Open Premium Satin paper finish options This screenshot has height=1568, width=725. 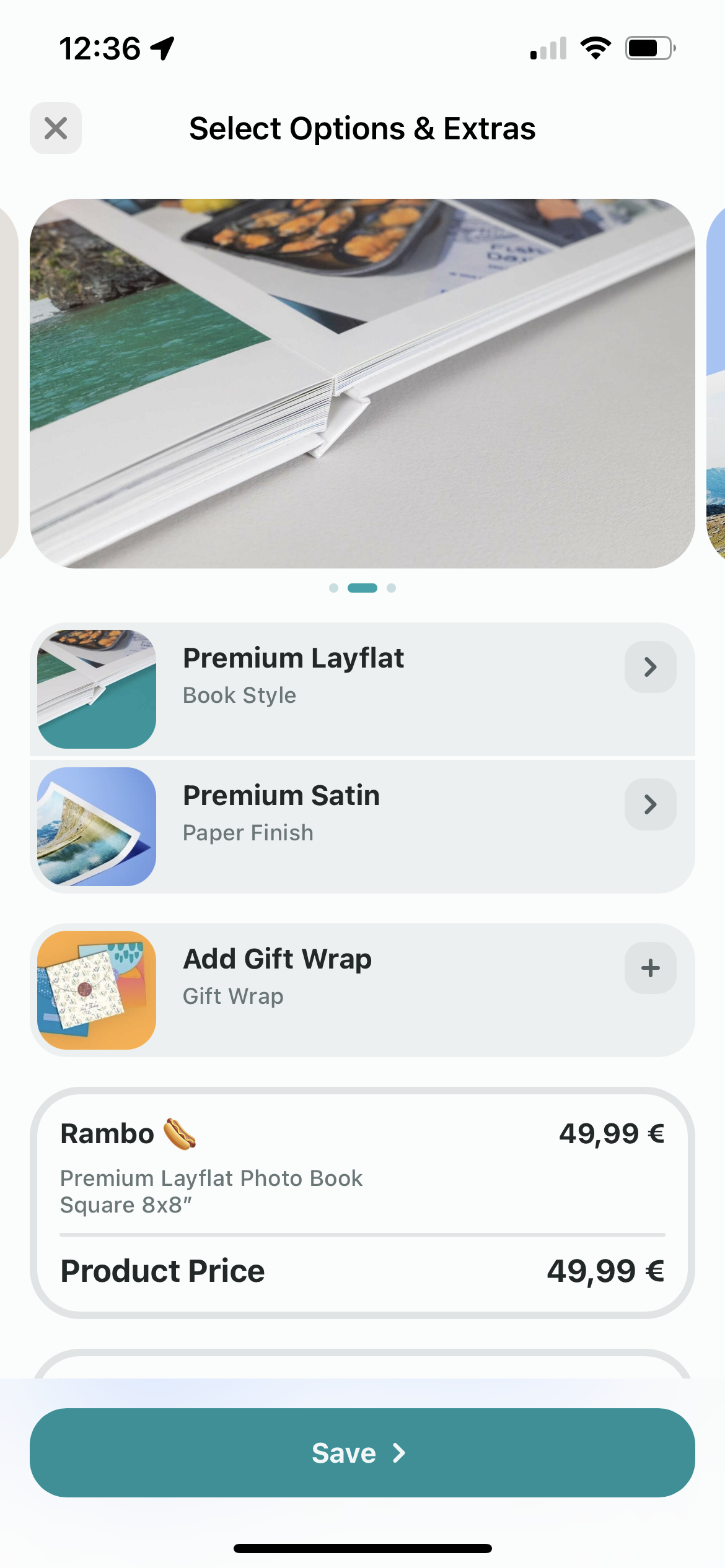point(650,804)
